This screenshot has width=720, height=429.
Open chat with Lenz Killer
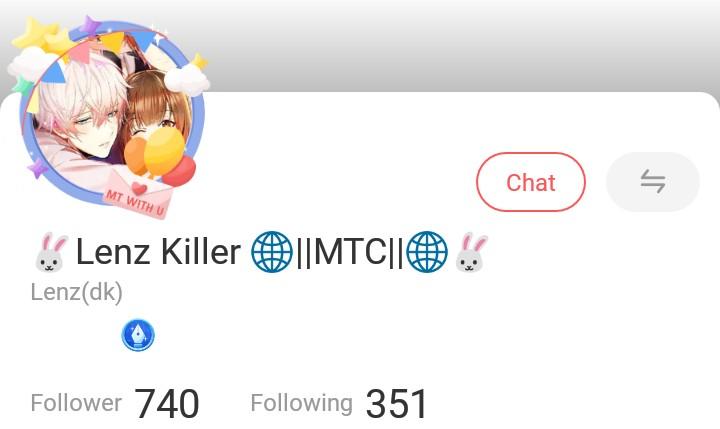pyautogui.click(x=530, y=182)
